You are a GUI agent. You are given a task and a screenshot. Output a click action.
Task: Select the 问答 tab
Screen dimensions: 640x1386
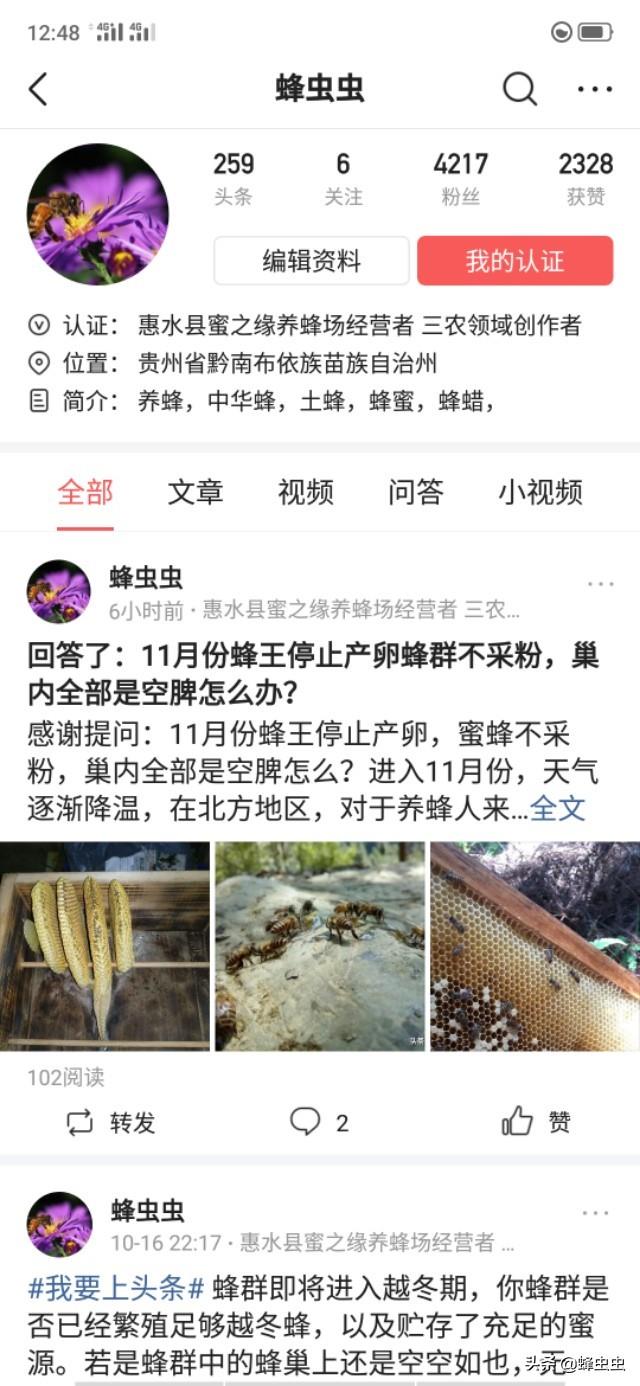point(415,492)
